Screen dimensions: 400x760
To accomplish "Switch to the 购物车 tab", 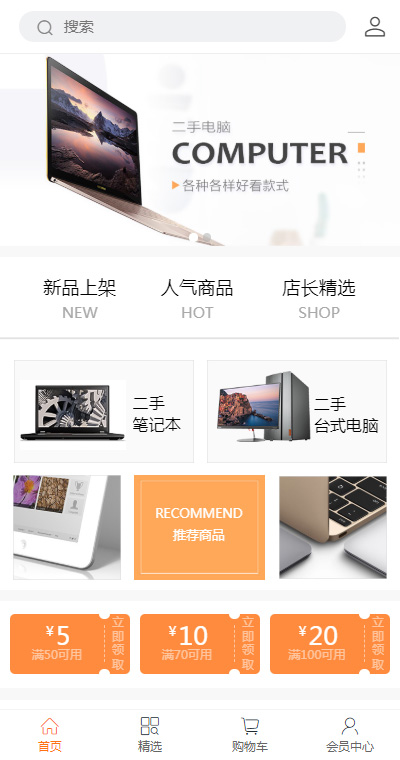I will 250,735.
